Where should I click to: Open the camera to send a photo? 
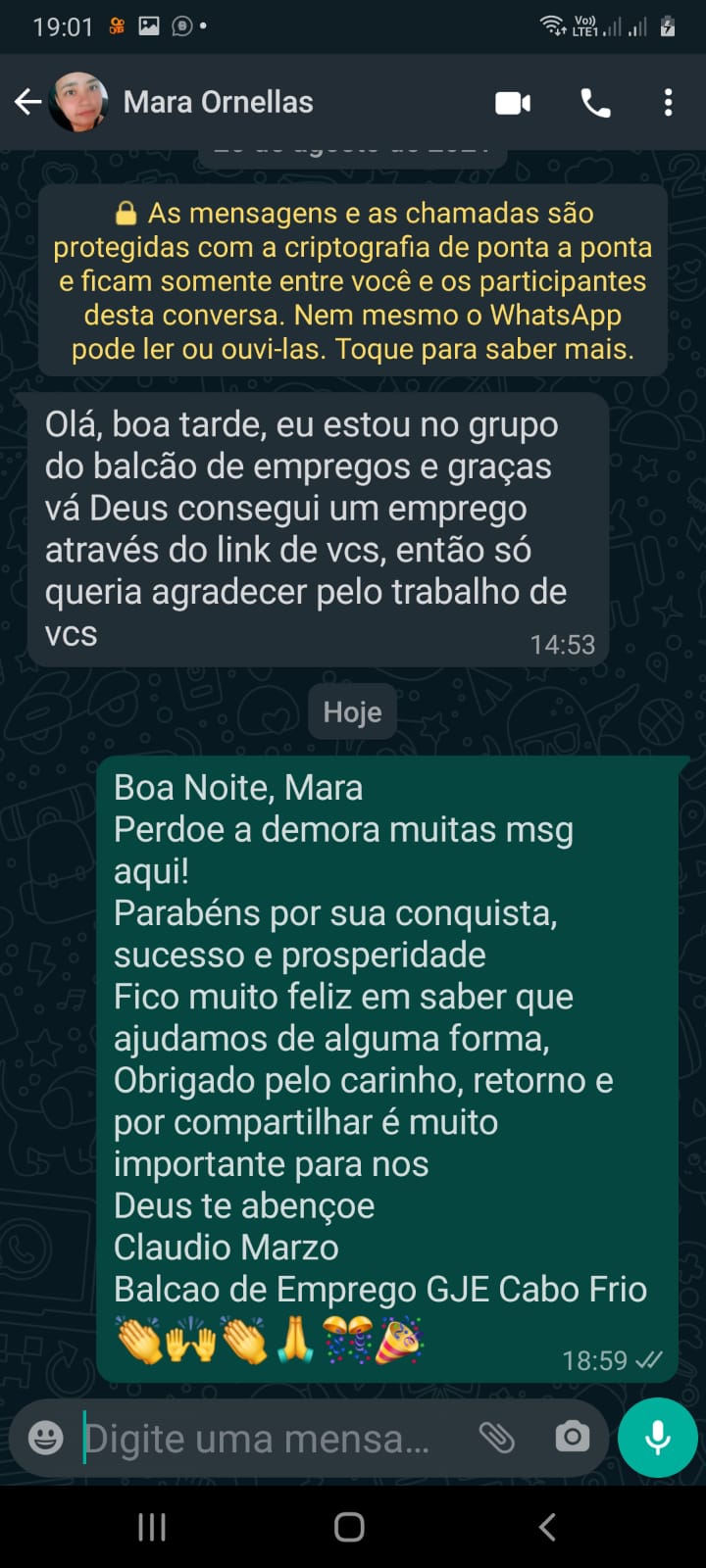click(x=572, y=1438)
